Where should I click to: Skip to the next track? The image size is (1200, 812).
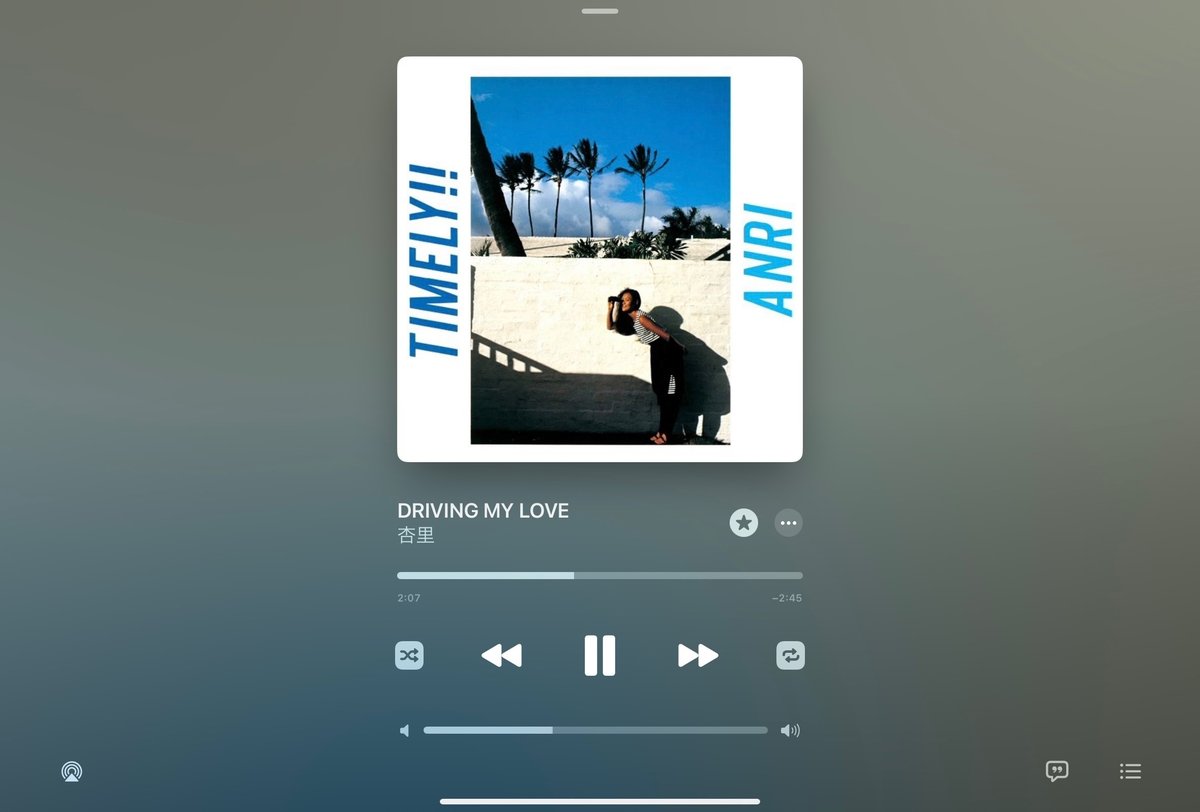coord(698,655)
